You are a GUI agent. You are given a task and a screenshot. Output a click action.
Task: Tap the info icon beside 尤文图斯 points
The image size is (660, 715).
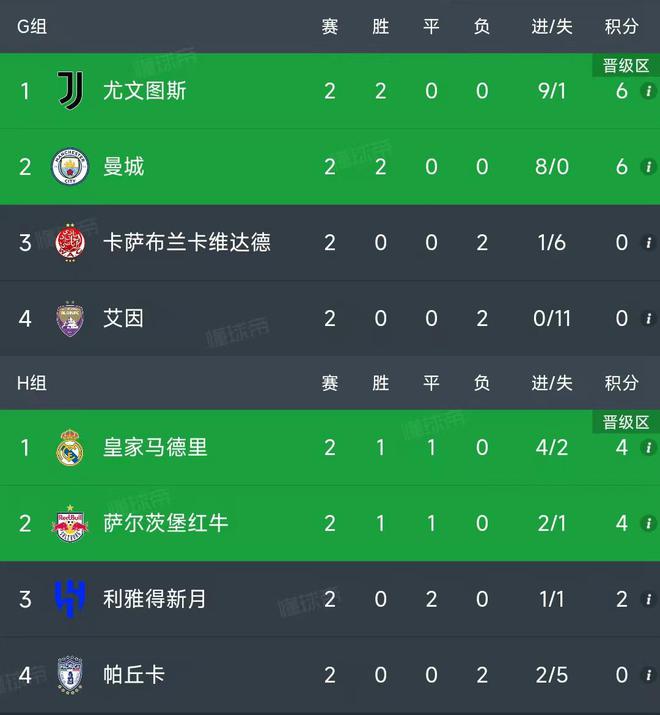[647, 92]
